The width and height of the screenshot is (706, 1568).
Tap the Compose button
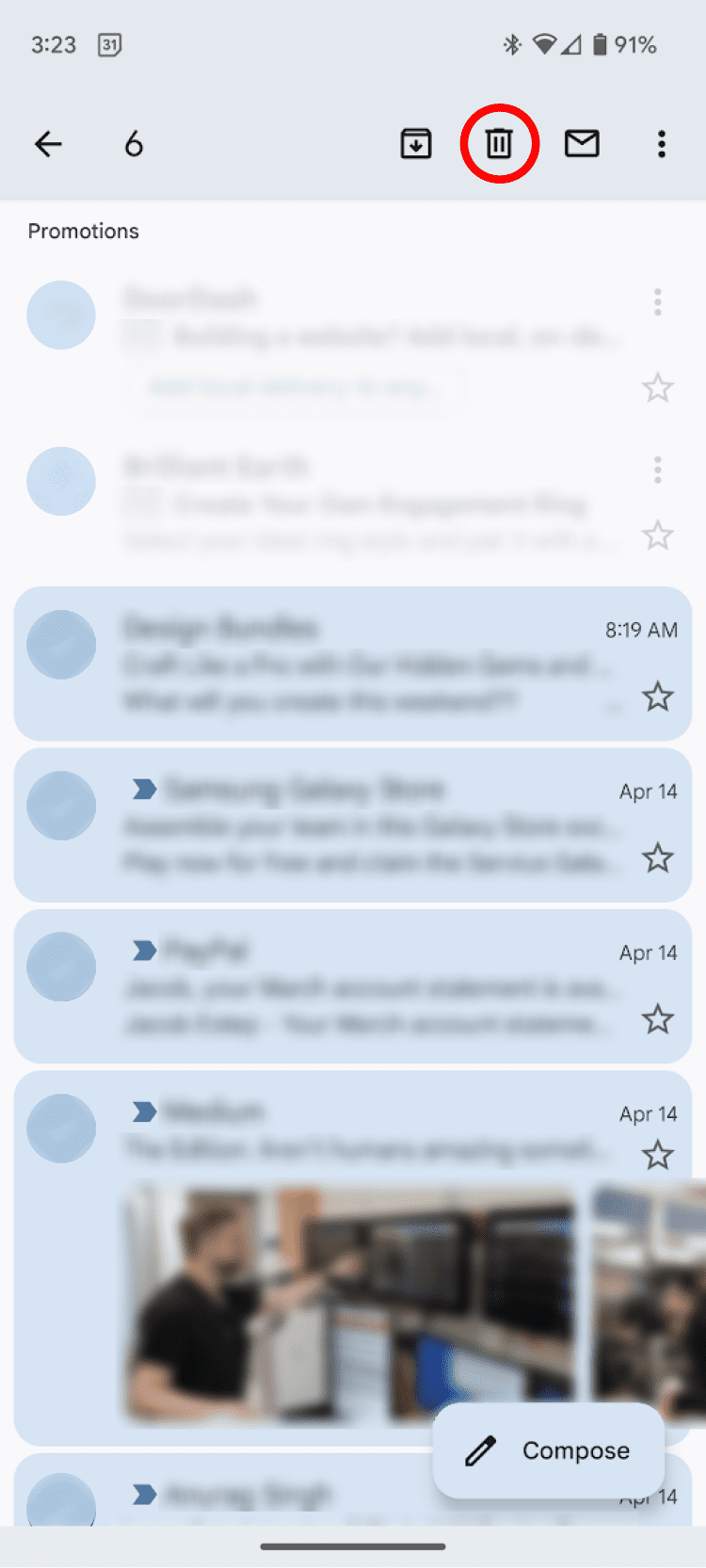[x=549, y=1449]
